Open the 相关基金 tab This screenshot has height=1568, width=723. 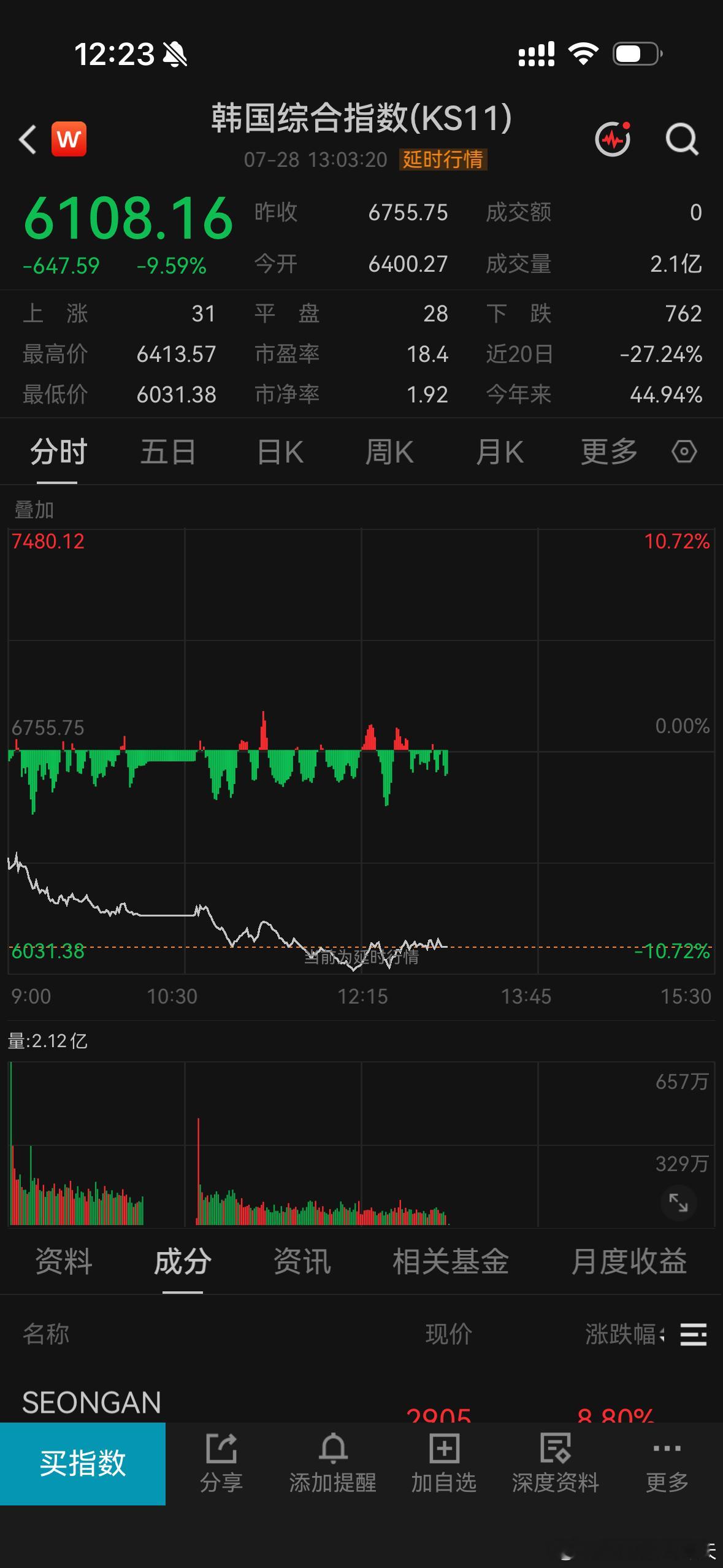(x=451, y=1262)
